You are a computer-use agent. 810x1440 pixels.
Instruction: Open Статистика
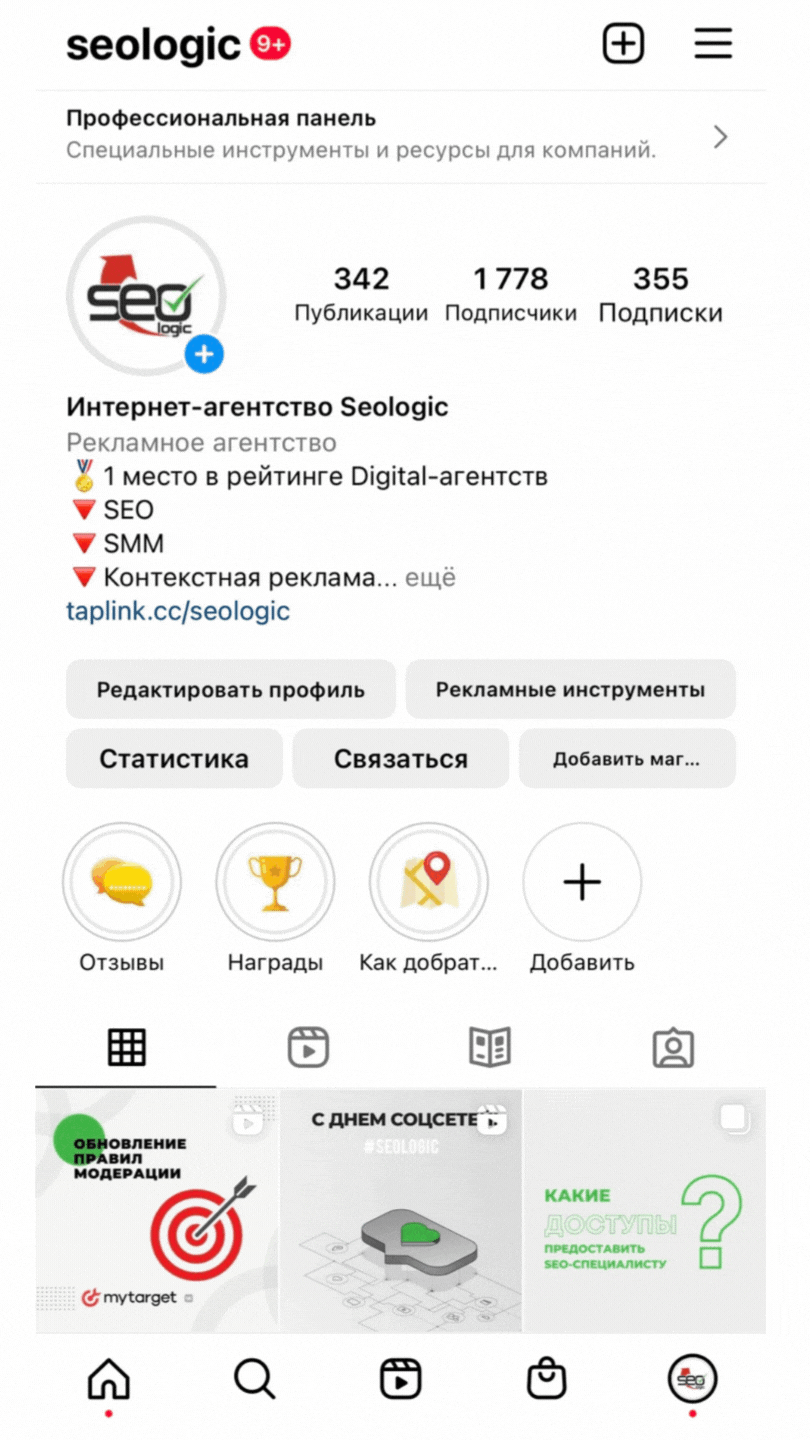[x=174, y=759]
